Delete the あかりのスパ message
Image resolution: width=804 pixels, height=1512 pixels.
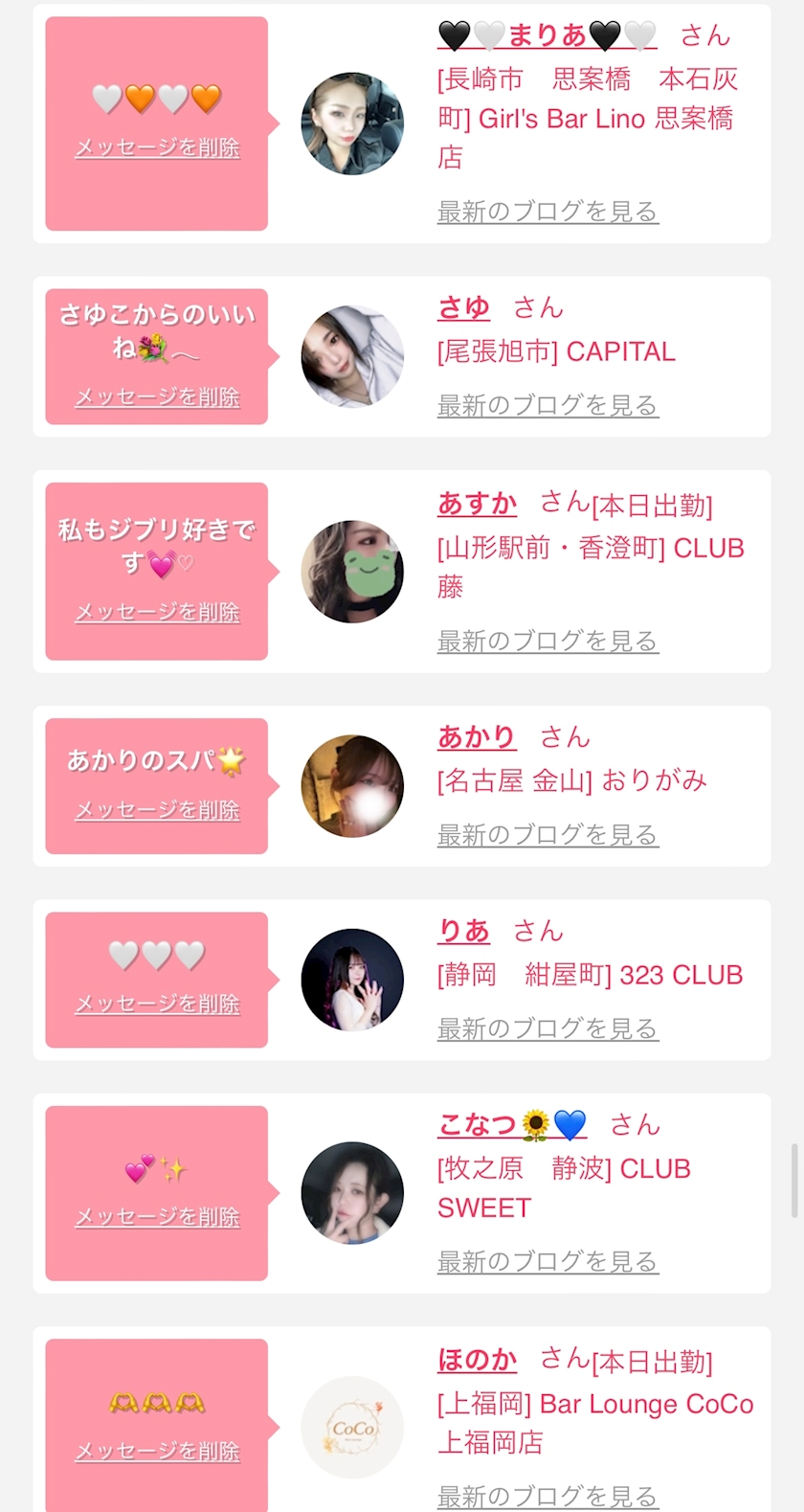pos(157,810)
